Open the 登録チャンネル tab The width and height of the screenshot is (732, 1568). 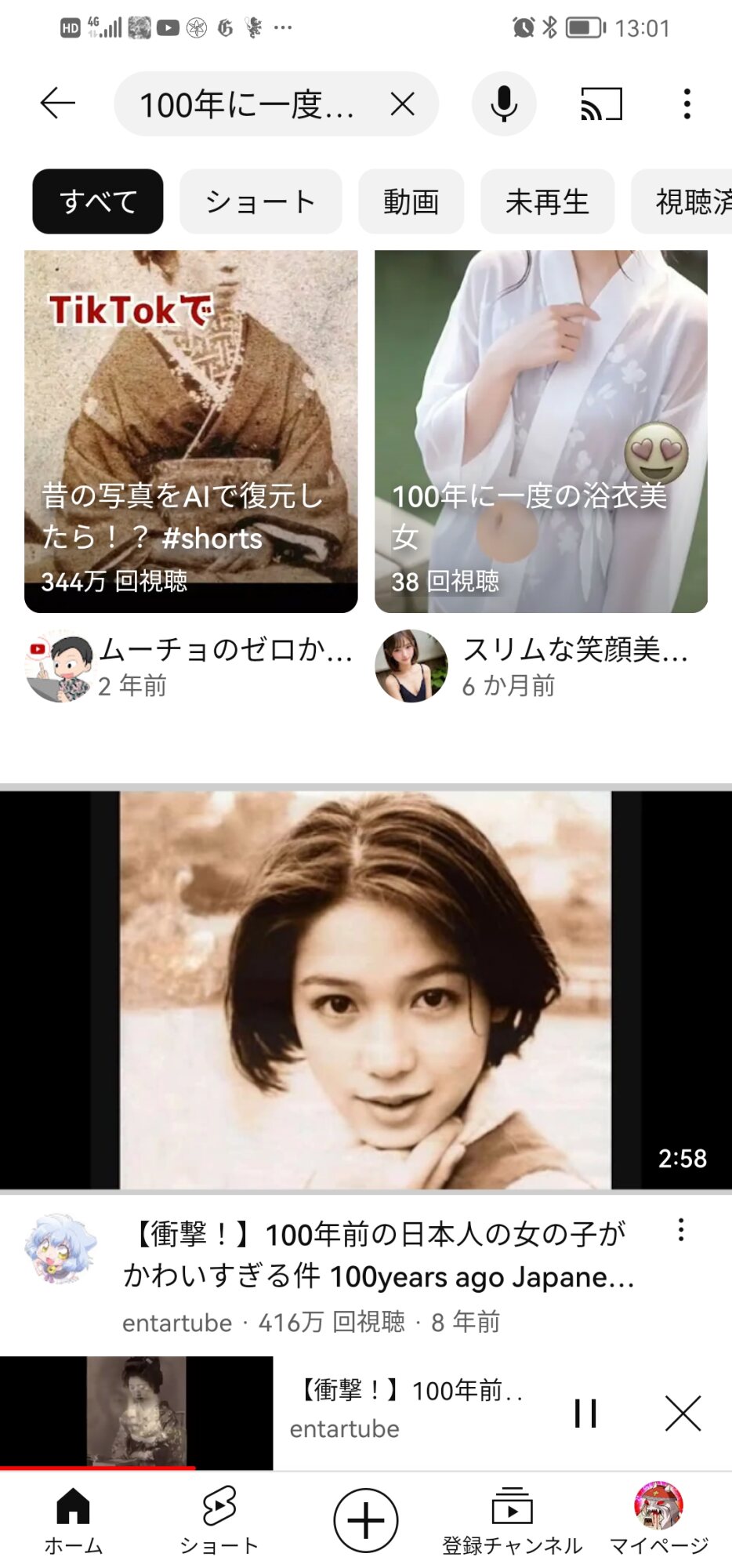click(x=512, y=1521)
